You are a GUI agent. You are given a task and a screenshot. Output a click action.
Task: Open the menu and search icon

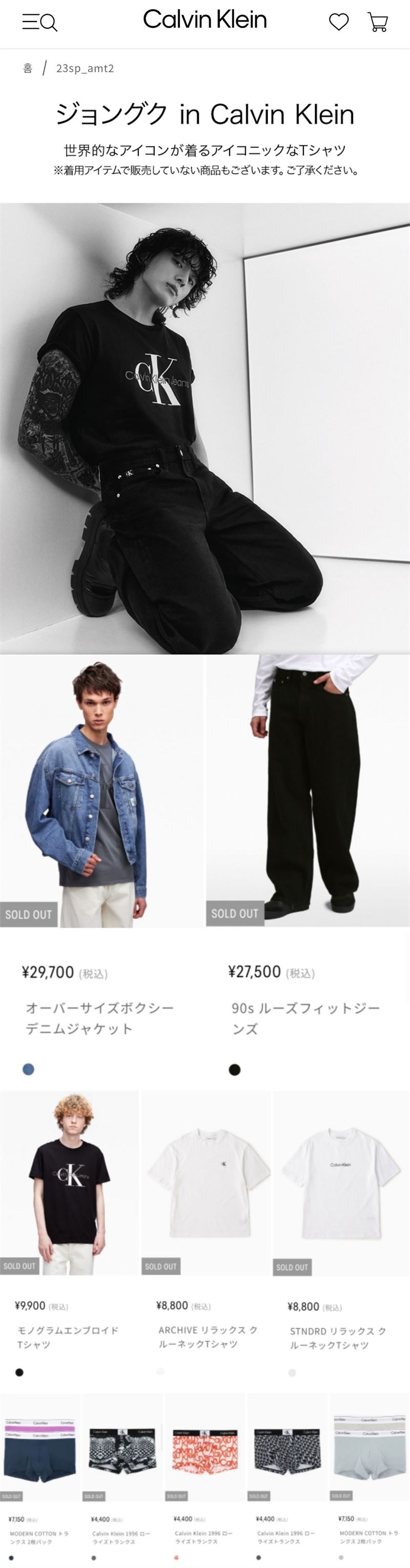[x=39, y=23]
